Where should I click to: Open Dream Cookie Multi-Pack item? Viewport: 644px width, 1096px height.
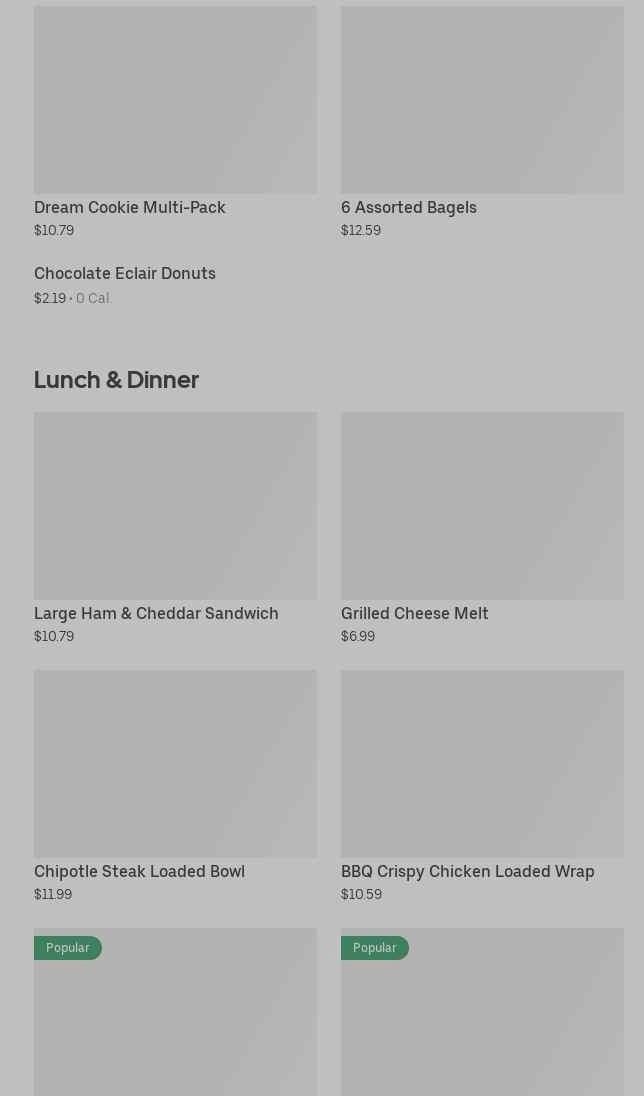click(x=175, y=122)
